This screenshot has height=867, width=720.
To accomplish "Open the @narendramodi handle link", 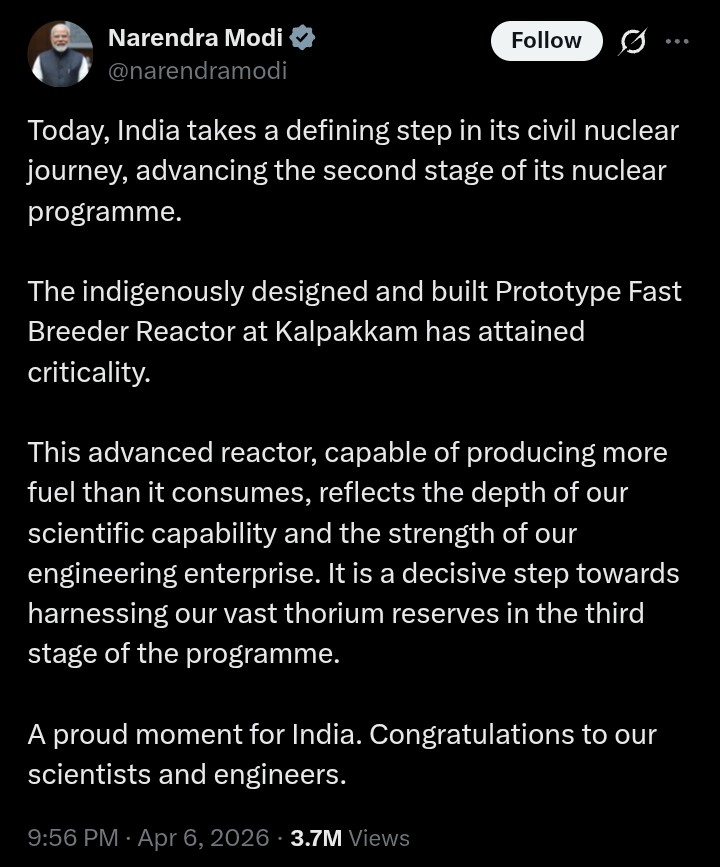I will point(197,71).
